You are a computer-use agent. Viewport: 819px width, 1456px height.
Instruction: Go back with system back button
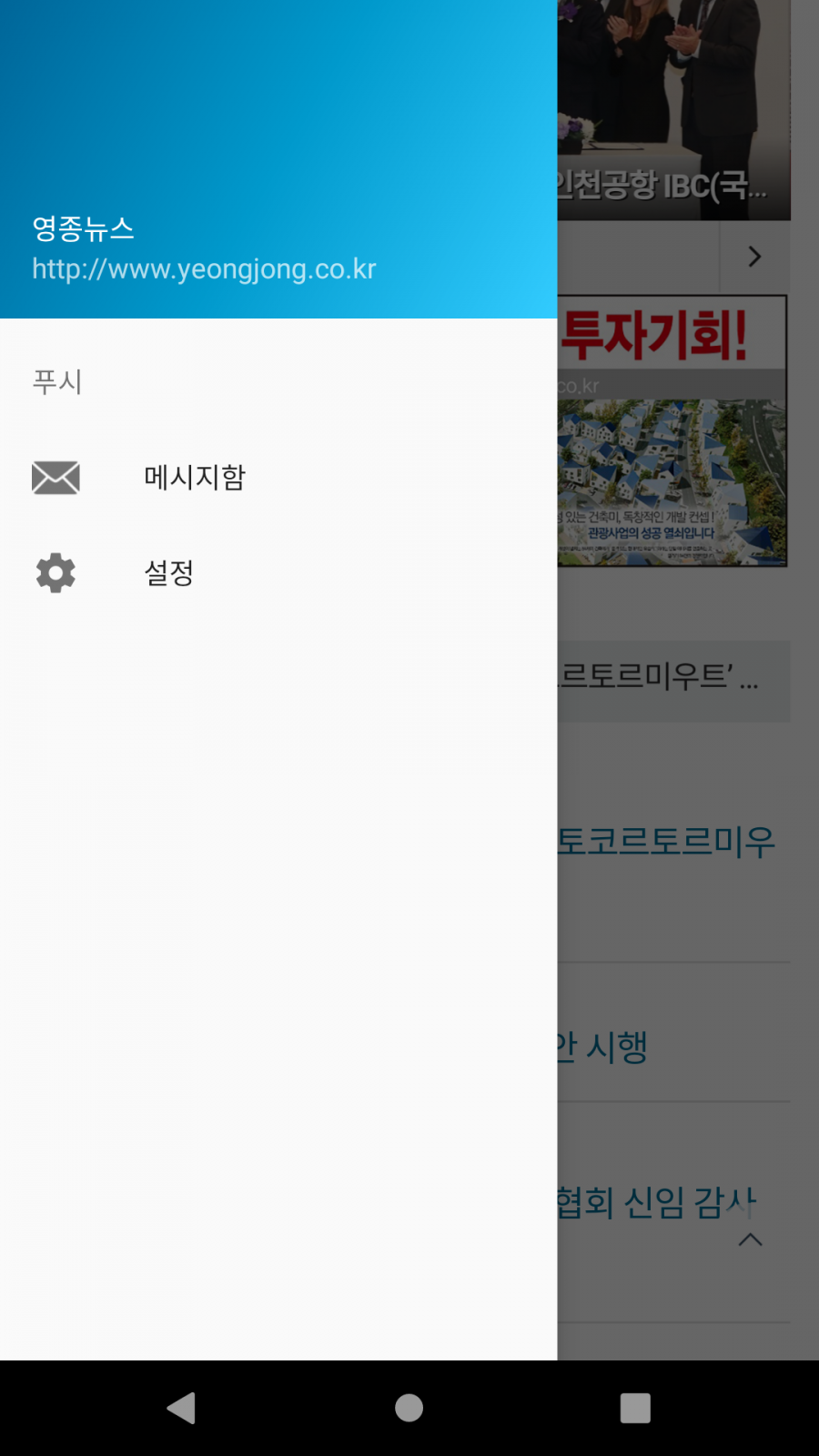(182, 1408)
